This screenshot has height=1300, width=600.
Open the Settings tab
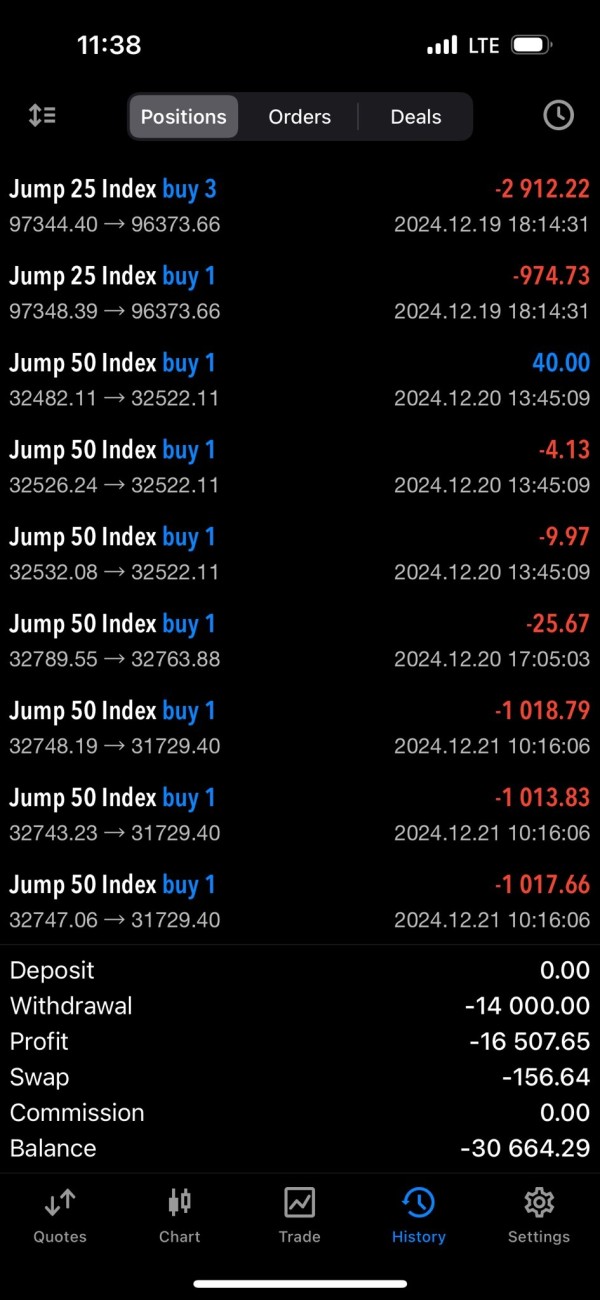[x=539, y=1215]
